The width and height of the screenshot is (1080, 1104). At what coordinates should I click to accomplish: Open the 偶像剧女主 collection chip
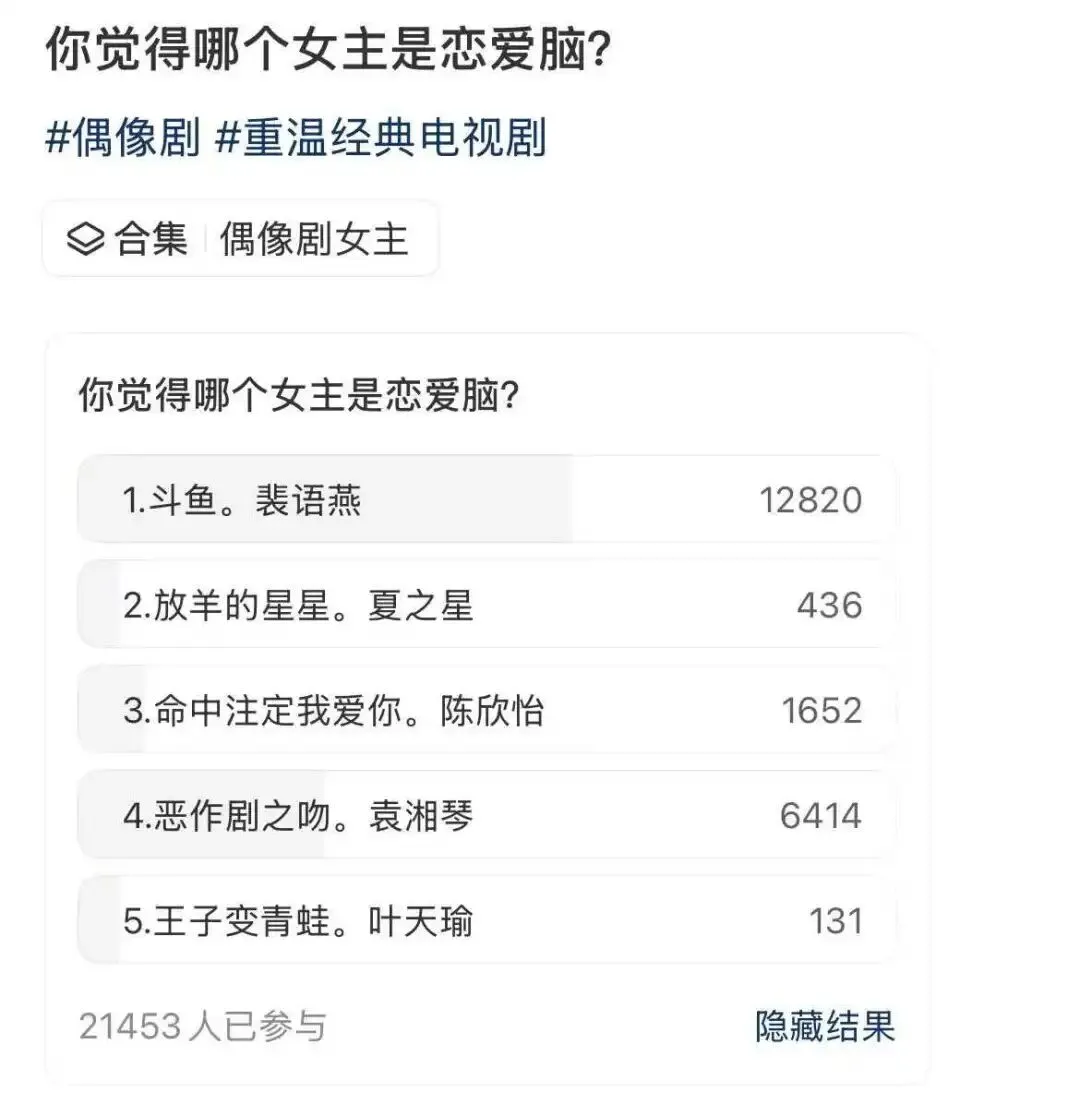(x=240, y=239)
